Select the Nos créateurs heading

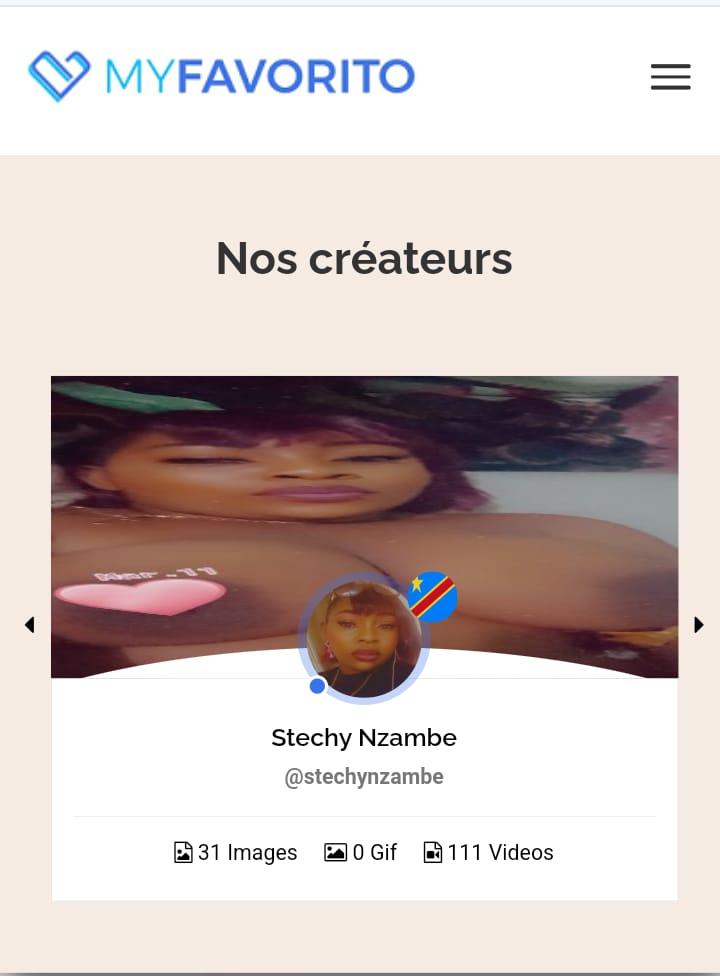pos(364,258)
